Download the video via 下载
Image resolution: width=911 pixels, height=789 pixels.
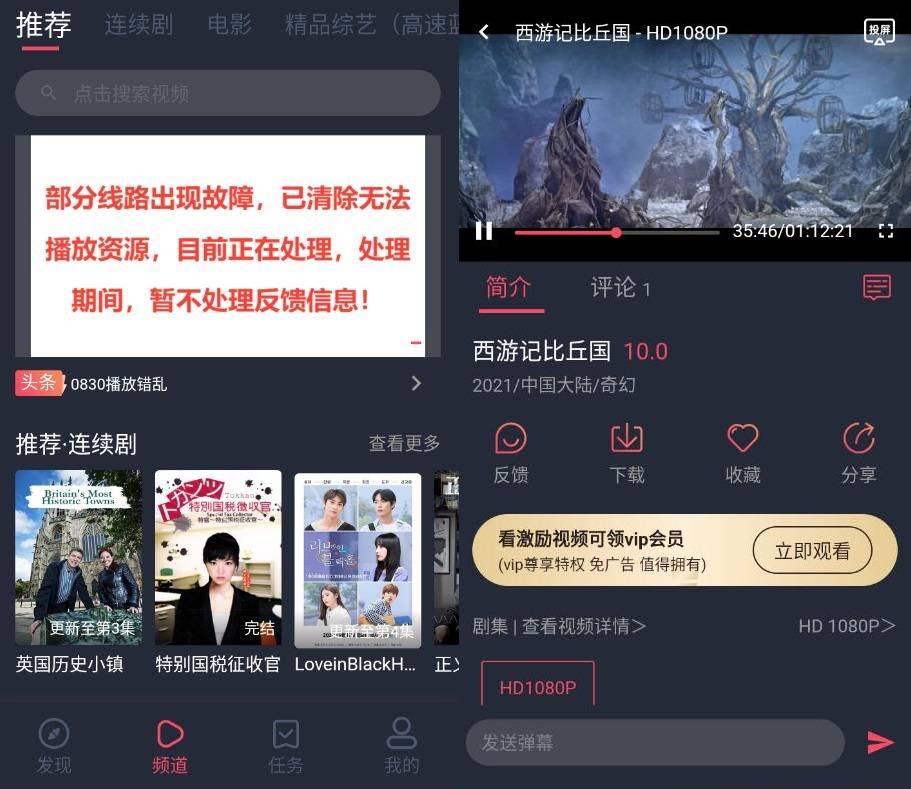[x=627, y=452]
